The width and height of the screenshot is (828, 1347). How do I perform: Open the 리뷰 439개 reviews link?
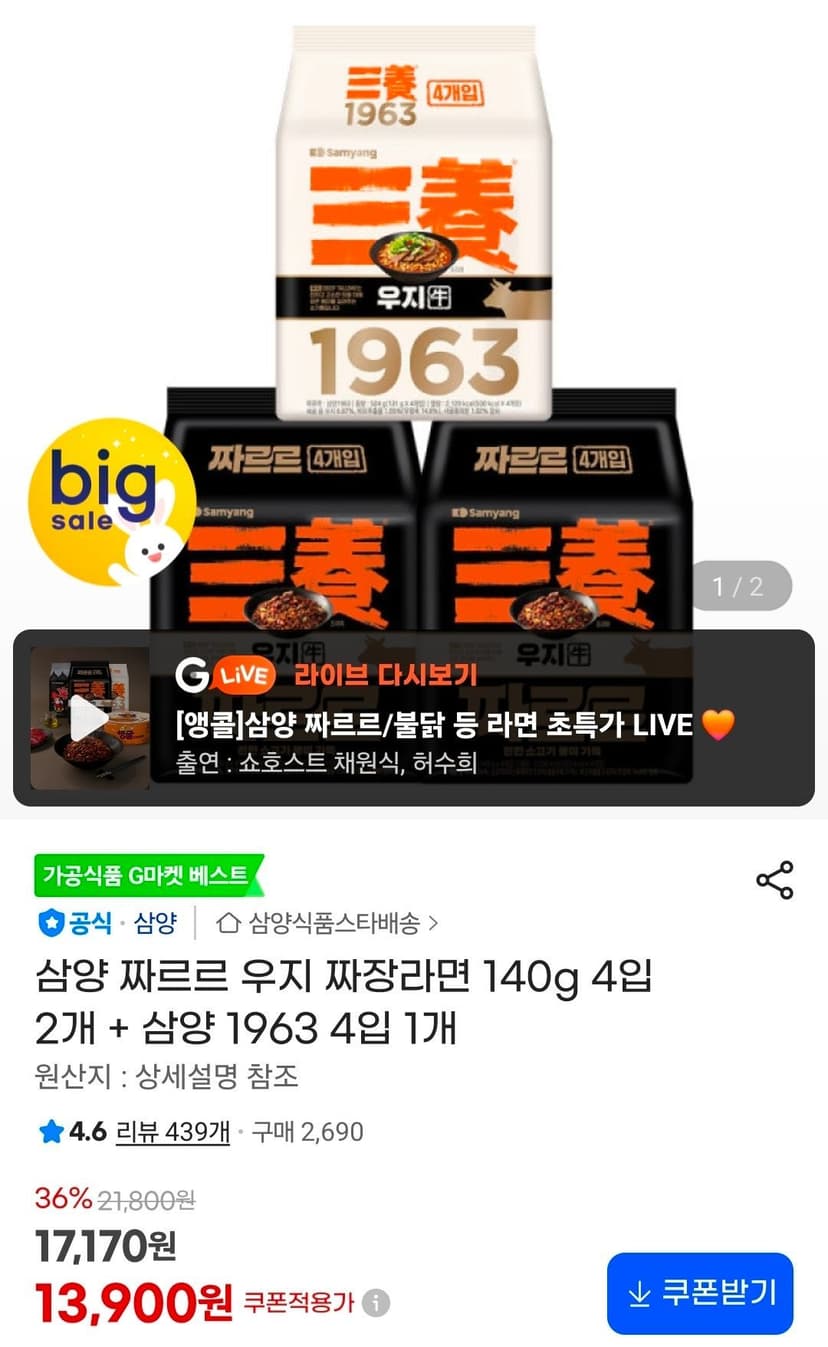(x=173, y=1132)
